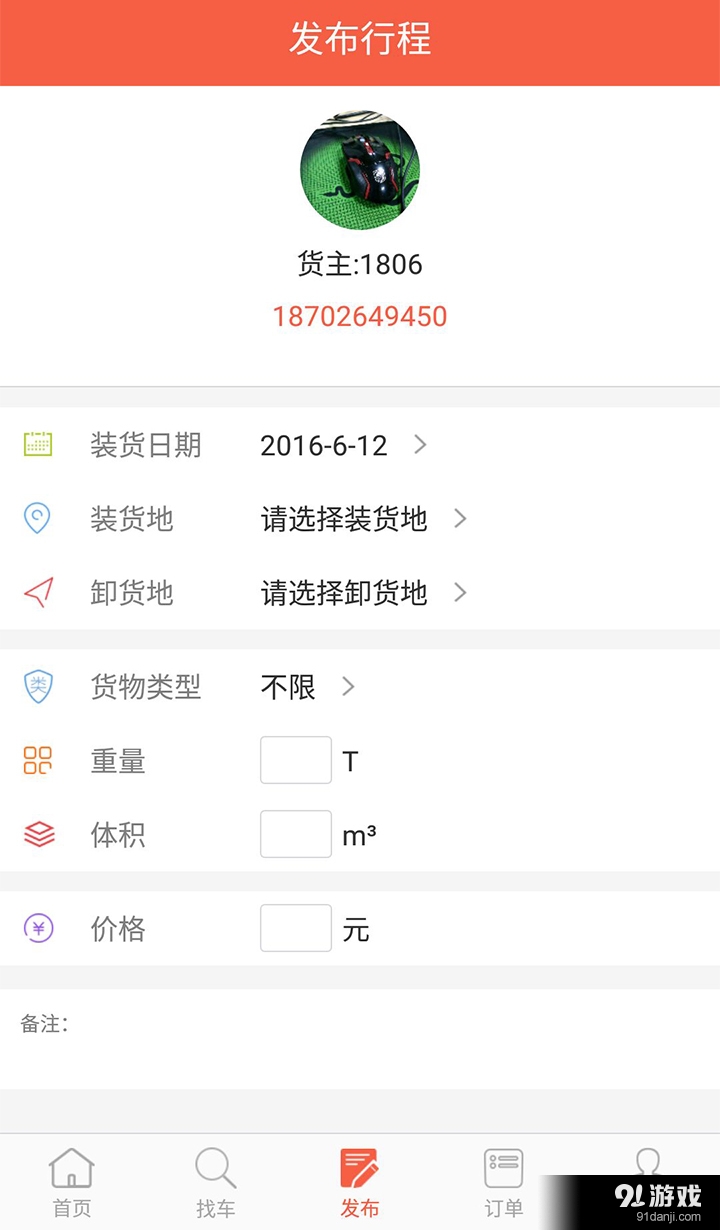
Task: Open the 首页 home icon in bottom bar
Action: (x=71, y=1168)
